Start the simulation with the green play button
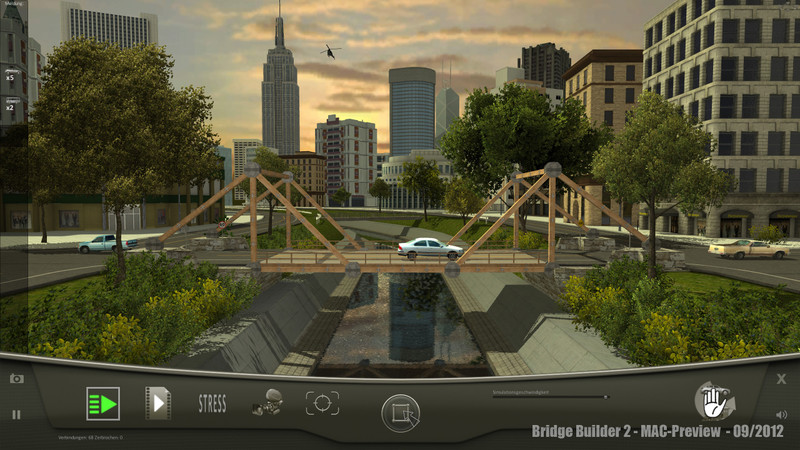The image size is (800, 450). pyautogui.click(x=103, y=403)
